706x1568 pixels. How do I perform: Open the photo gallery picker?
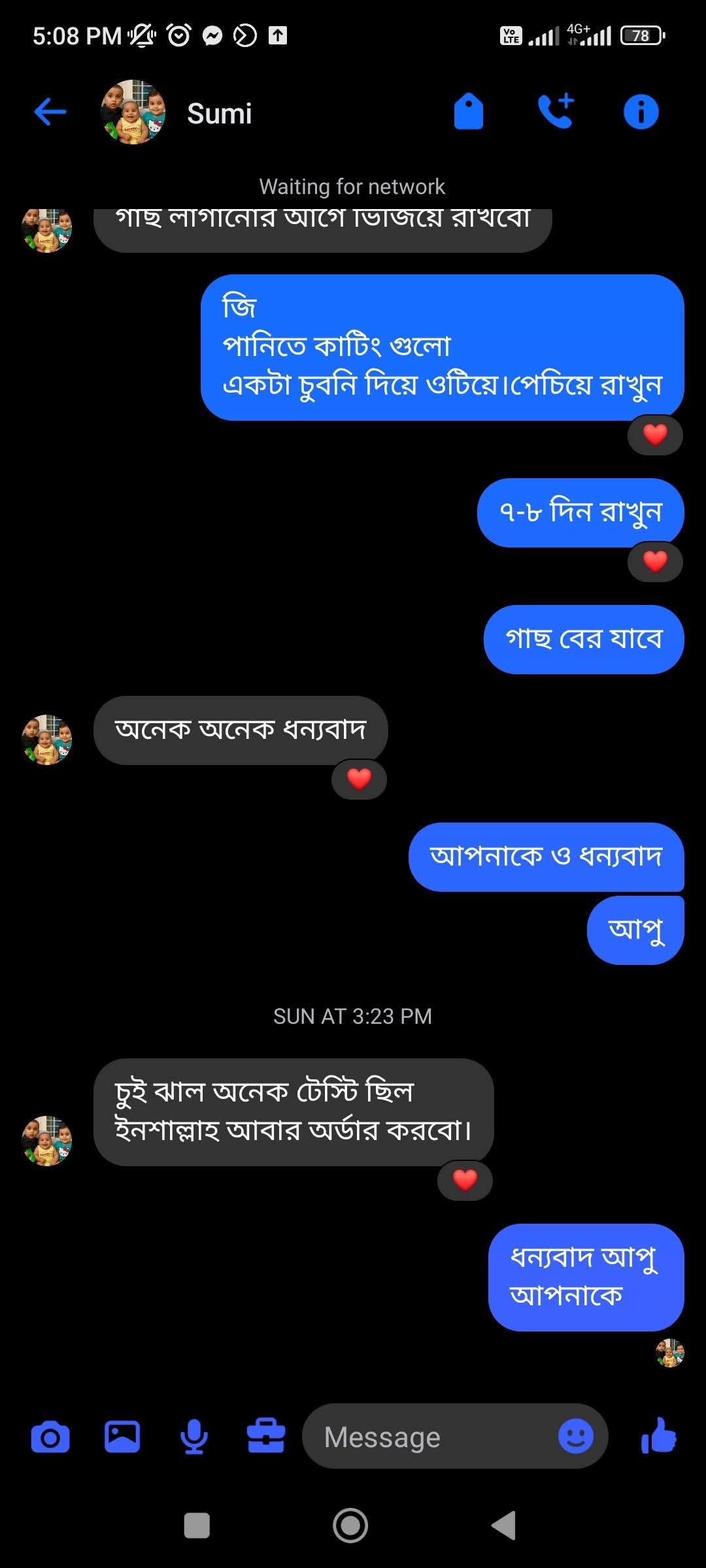click(x=122, y=1437)
